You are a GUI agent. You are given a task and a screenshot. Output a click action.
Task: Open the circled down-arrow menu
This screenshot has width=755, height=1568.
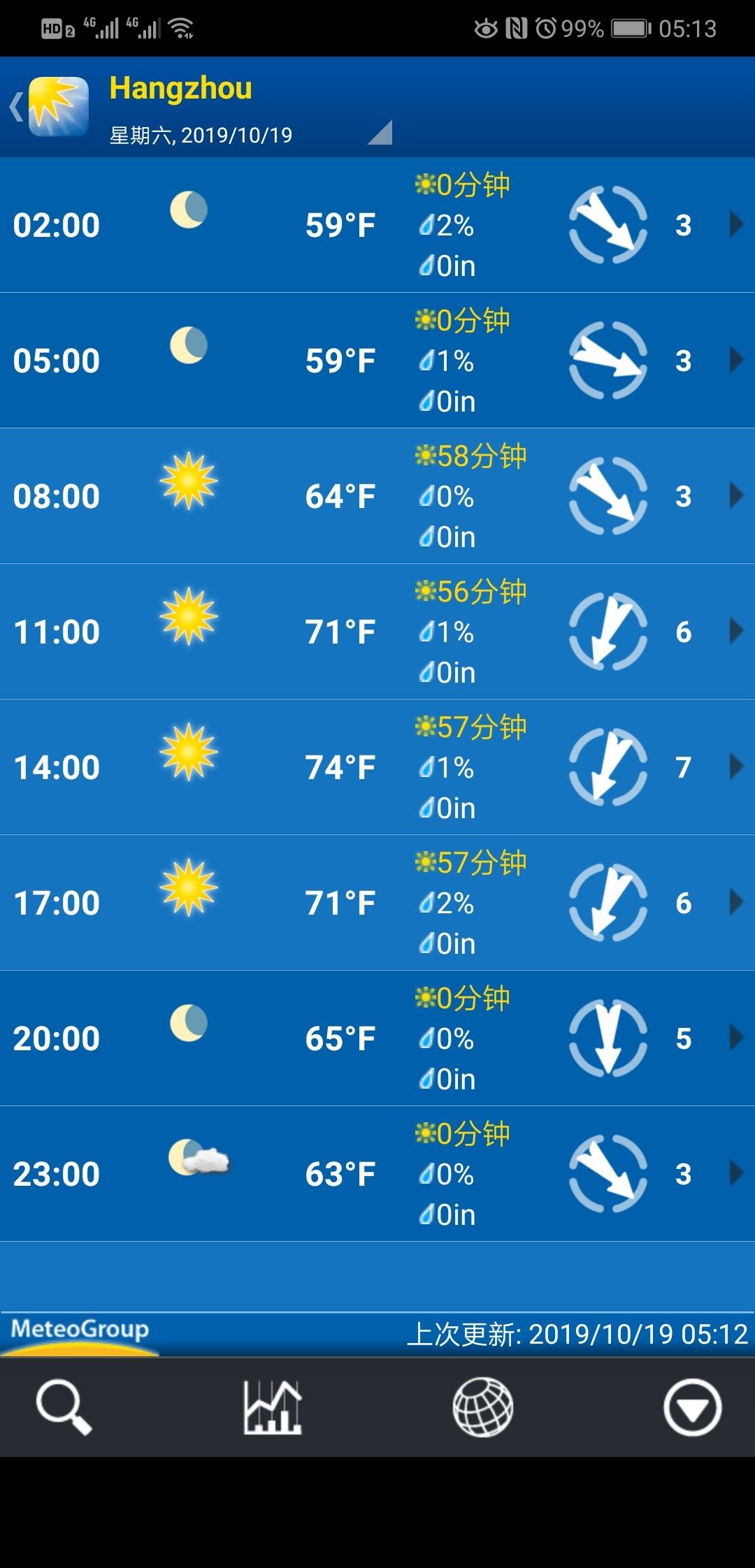click(x=692, y=1407)
